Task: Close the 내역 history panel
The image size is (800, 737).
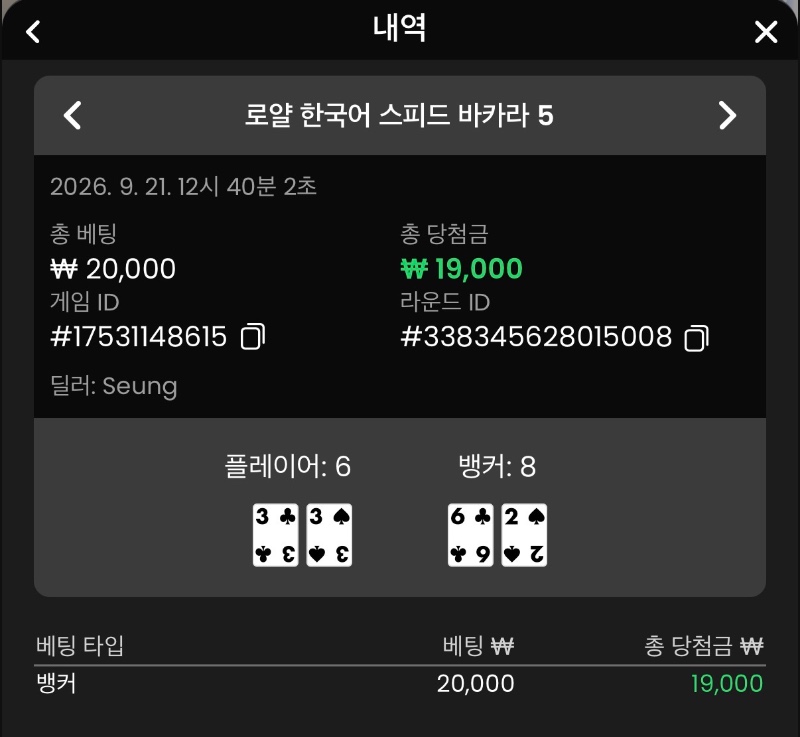Action: point(766,32)
